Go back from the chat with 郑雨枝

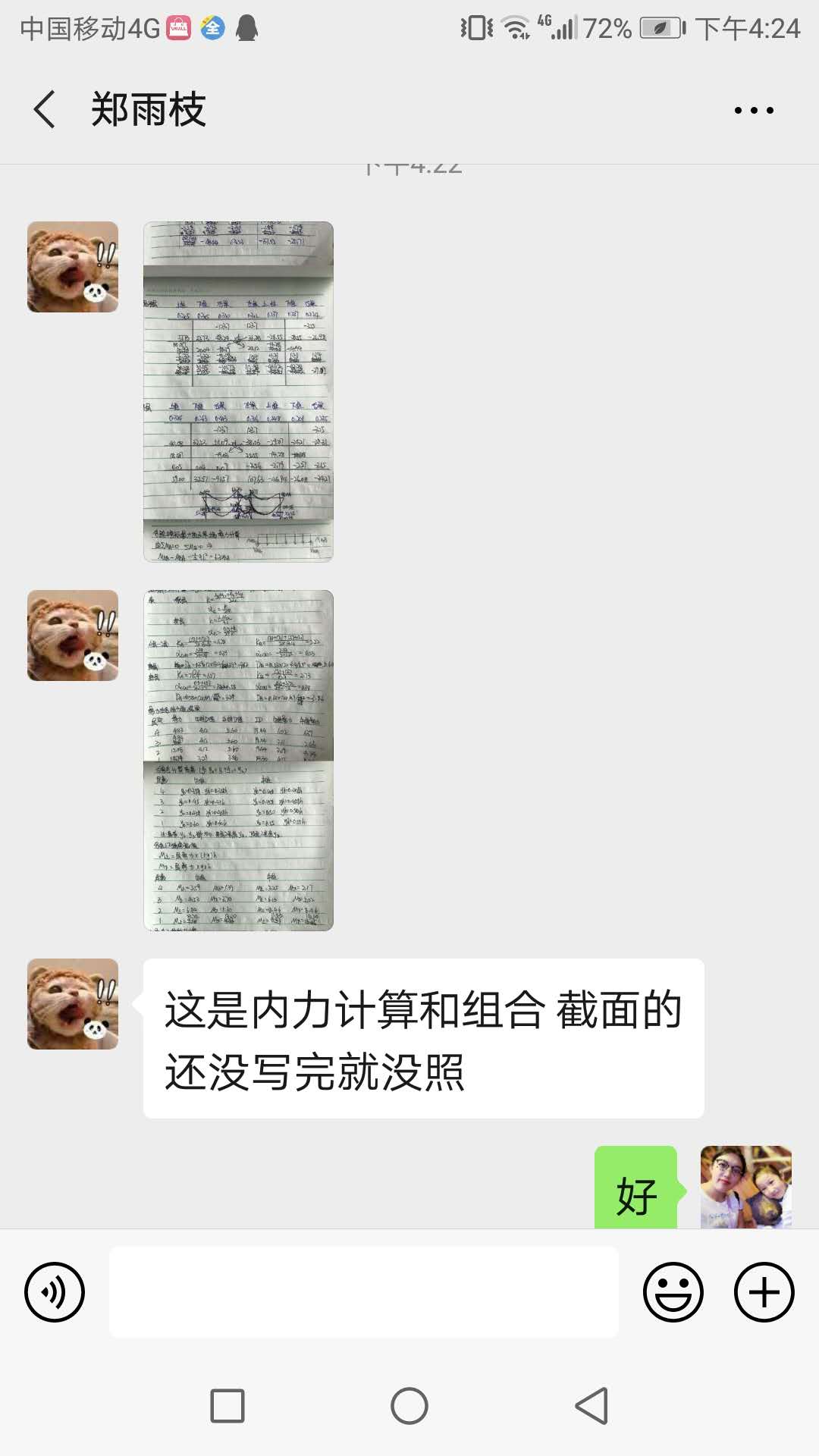pyautogui.click(x=45, y=110)
